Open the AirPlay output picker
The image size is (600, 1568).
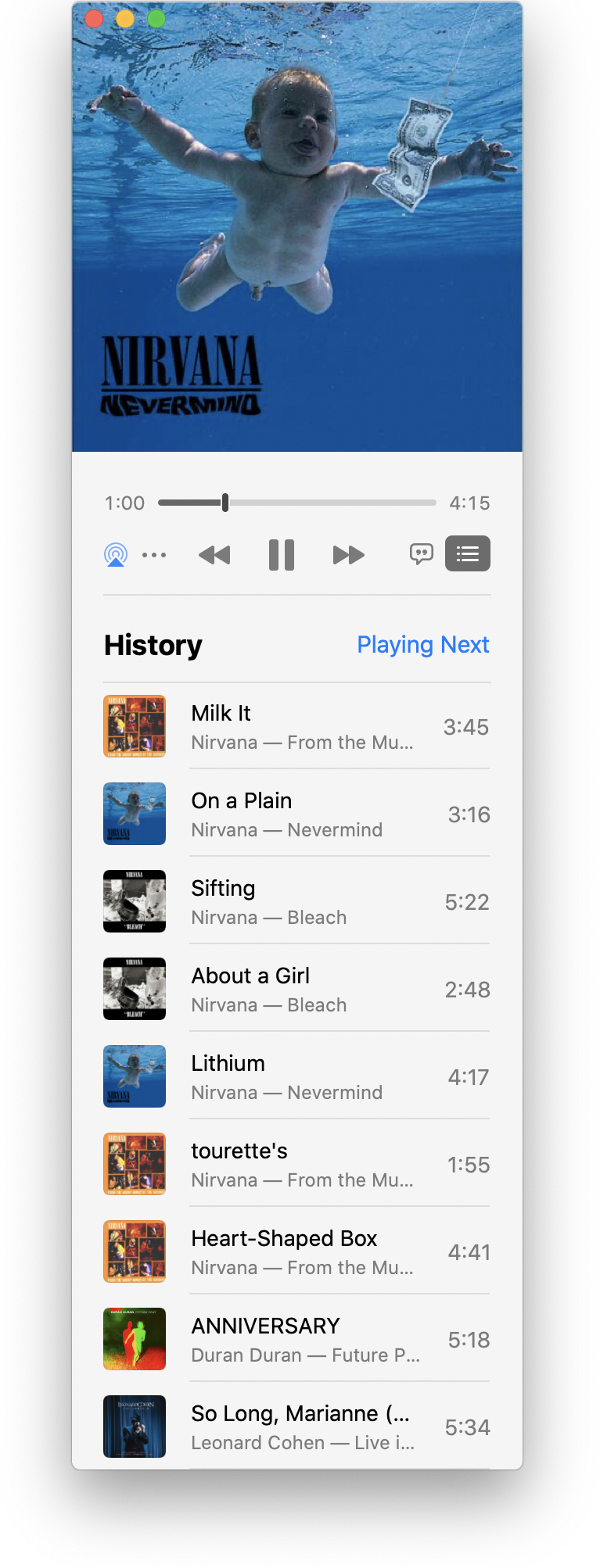pos(116,555)
